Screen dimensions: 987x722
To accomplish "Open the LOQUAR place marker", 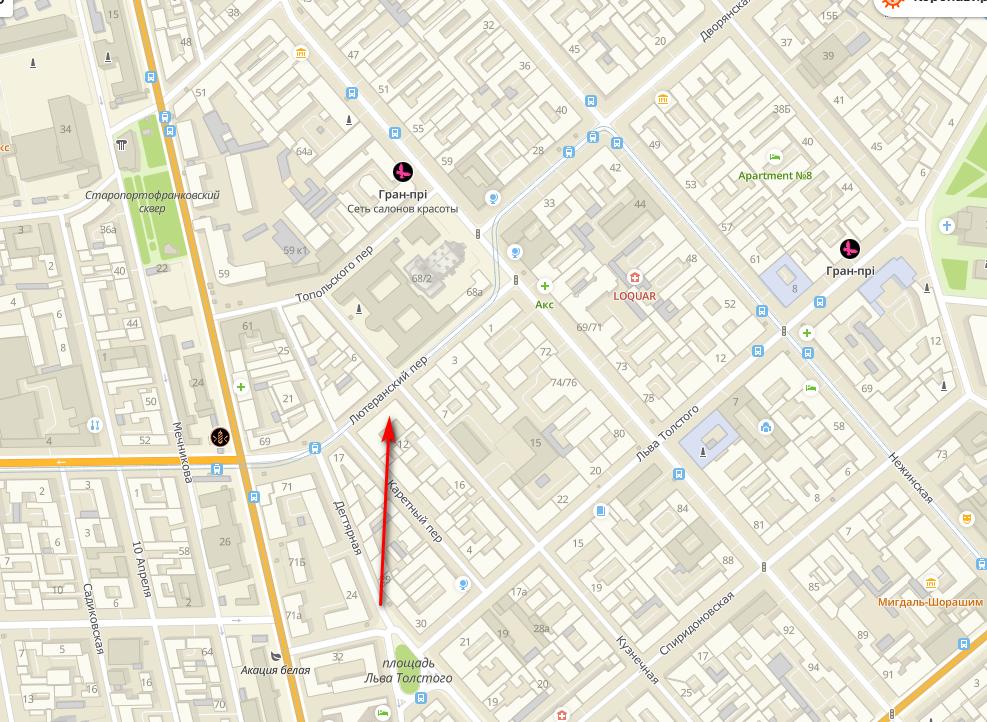I will 633,279.
